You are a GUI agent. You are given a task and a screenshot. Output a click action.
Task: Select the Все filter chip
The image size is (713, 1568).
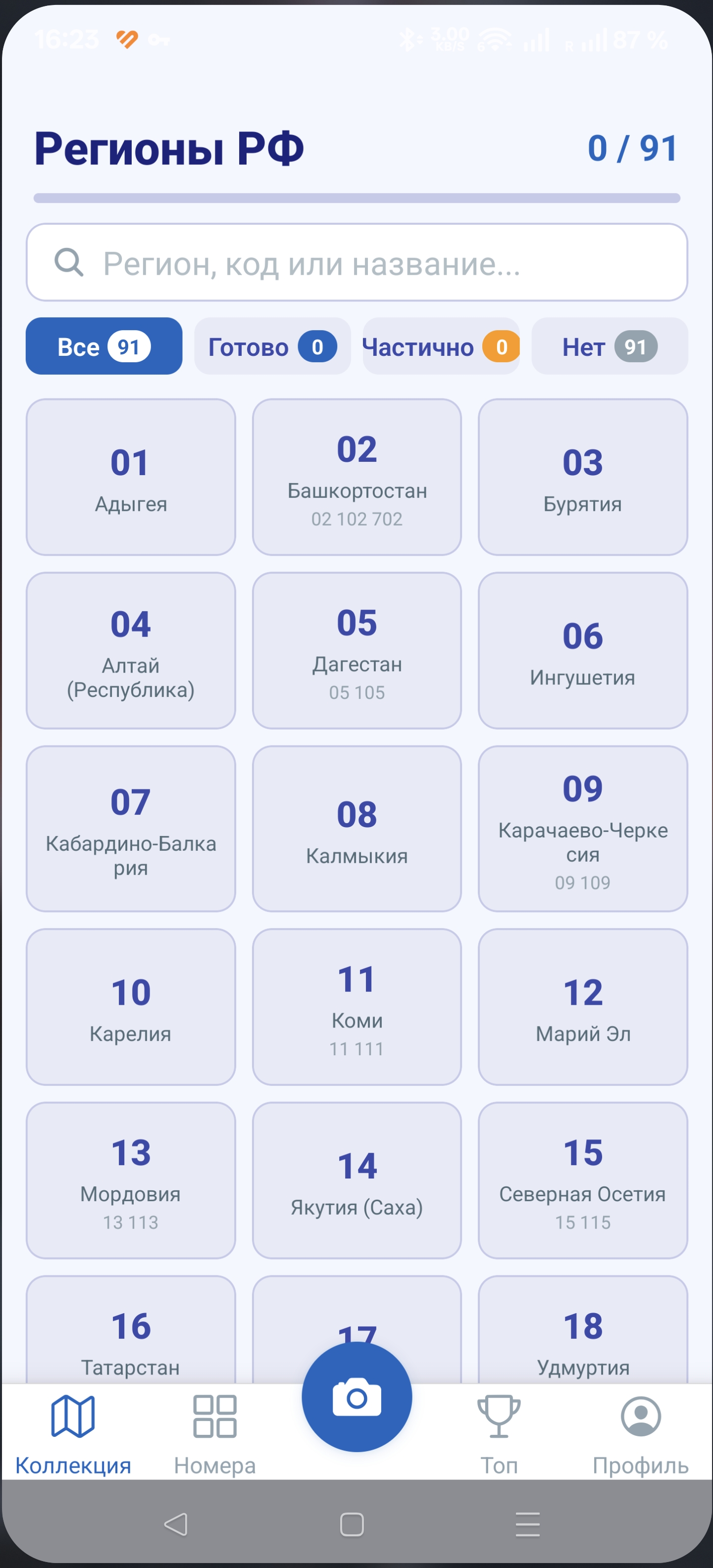point(104,346)
